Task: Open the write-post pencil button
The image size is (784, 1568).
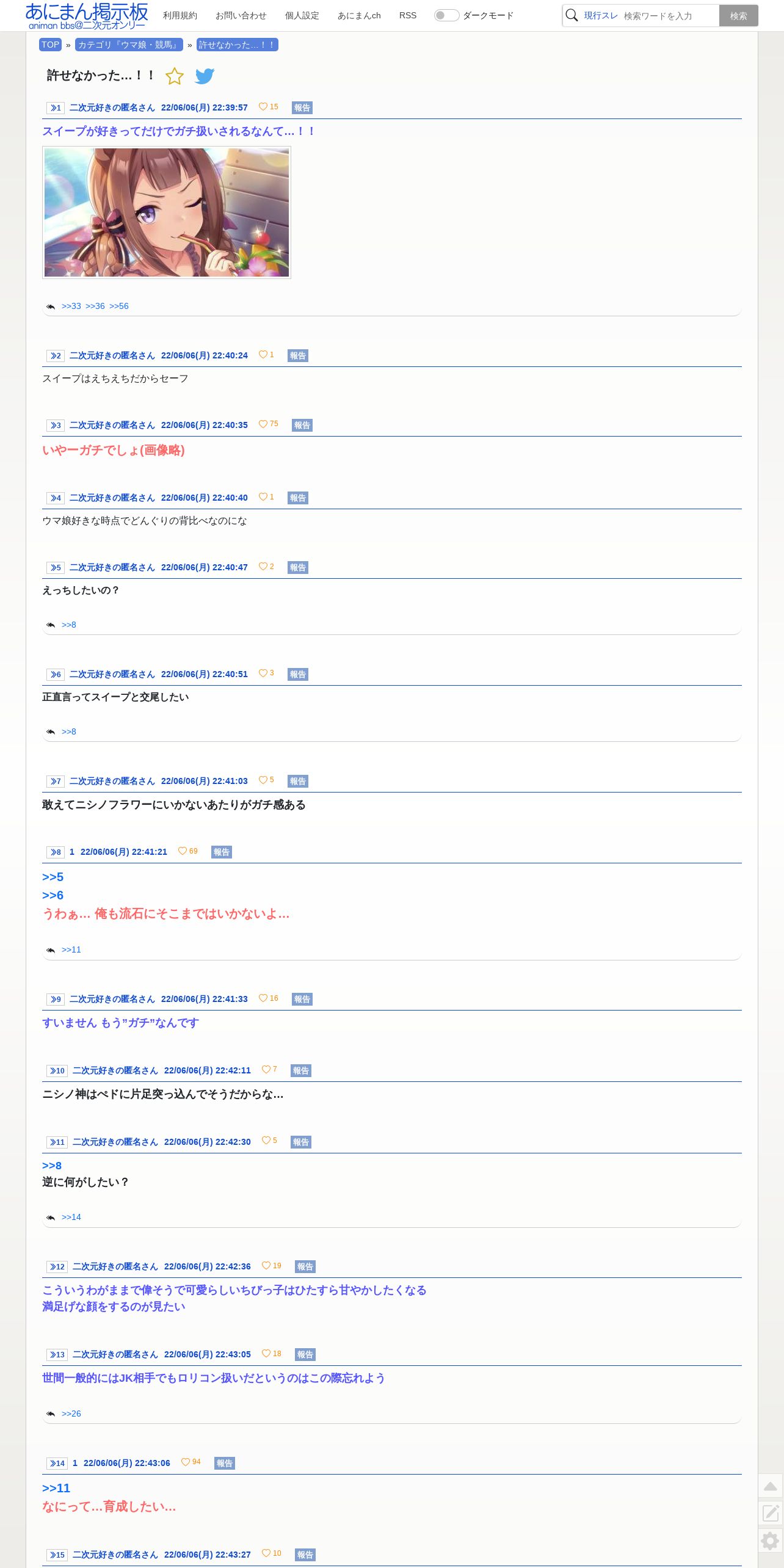Action: tap(771, 1513)
